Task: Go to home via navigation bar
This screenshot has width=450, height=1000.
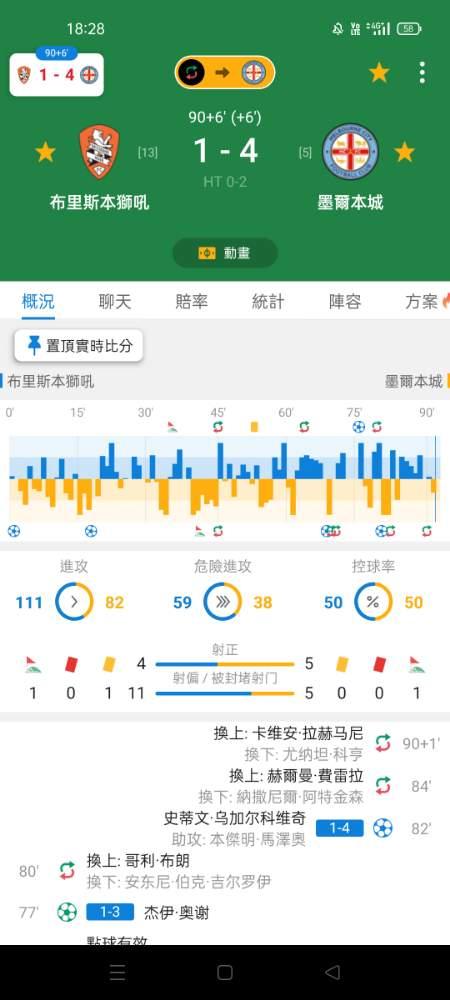Action: pos(225,972)
